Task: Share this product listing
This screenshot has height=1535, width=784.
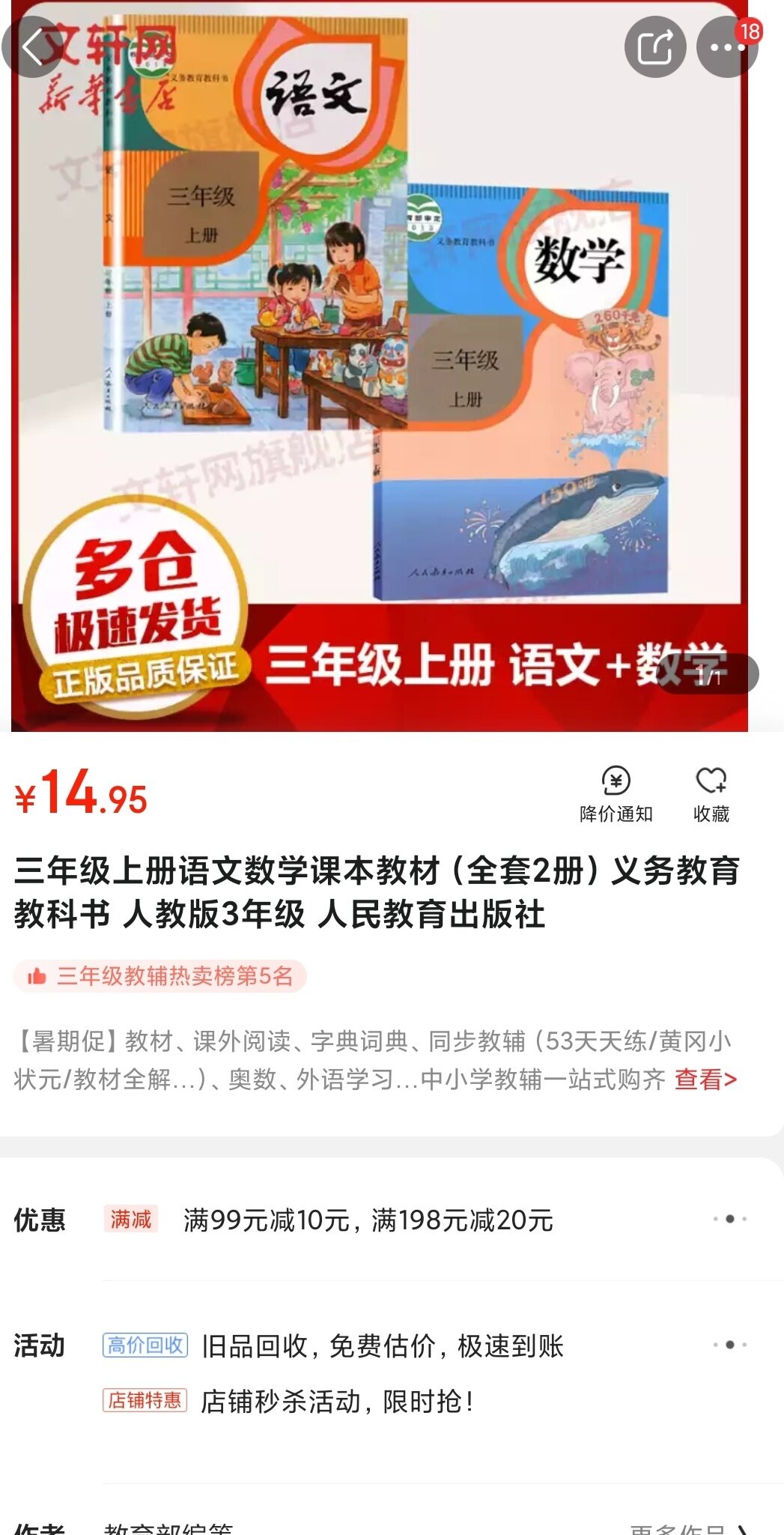Action: [x=655, y=47]
